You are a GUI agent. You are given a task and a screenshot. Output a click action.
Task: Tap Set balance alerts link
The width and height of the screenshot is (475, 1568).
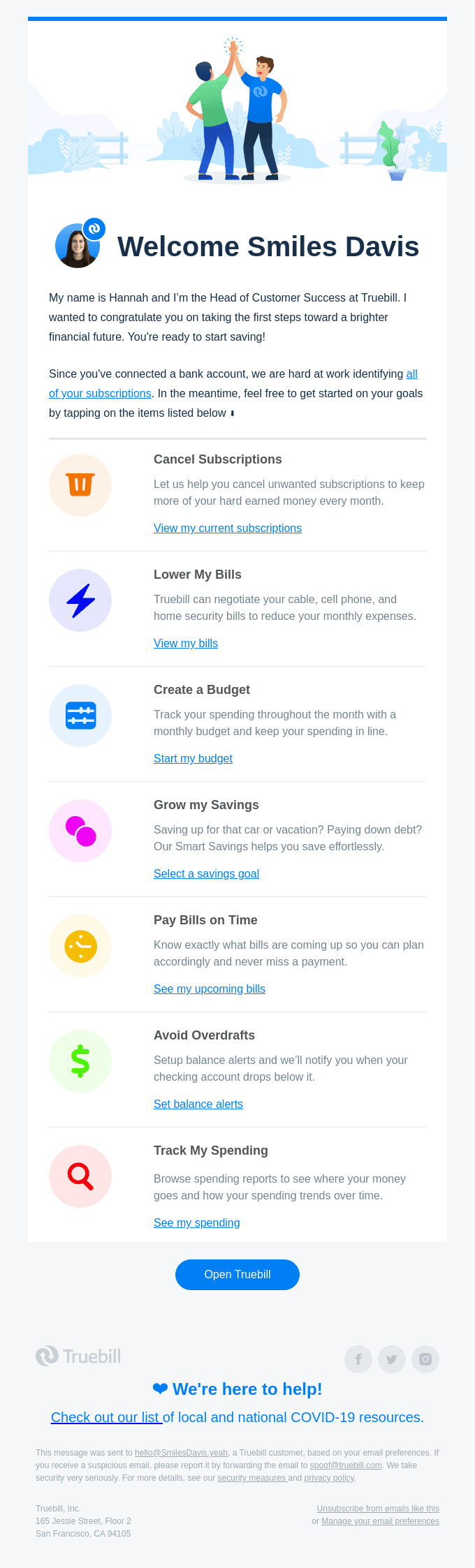click(198, 1104)
